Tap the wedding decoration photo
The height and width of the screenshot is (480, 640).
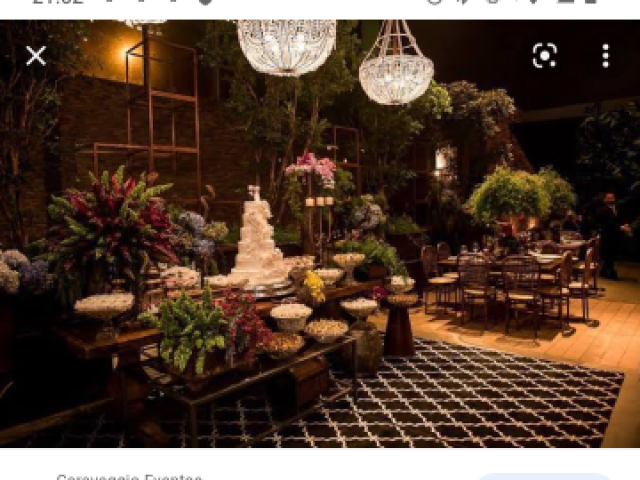click(x=320, y=260)
